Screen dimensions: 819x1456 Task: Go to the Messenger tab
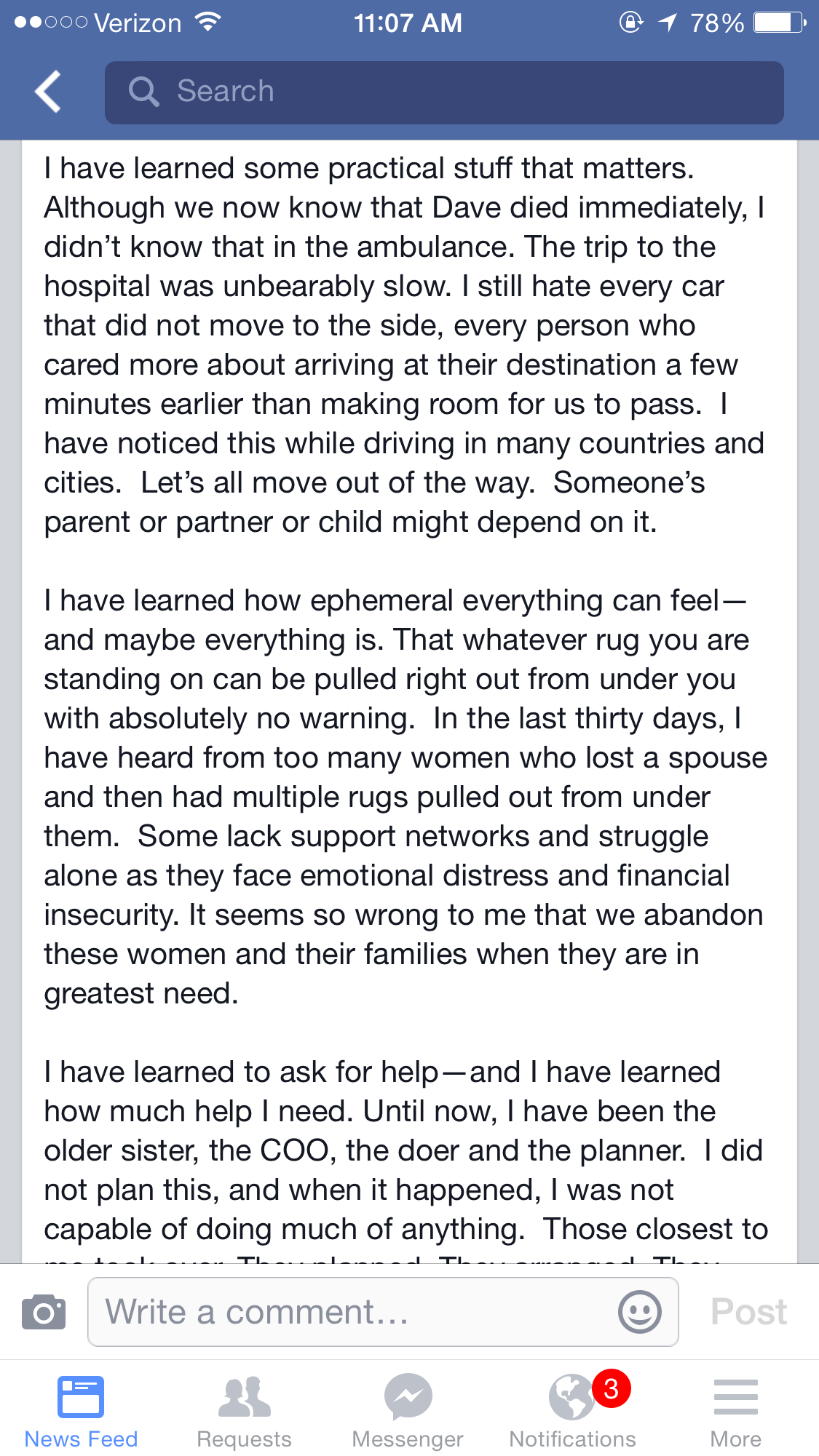coord(408,1412)
